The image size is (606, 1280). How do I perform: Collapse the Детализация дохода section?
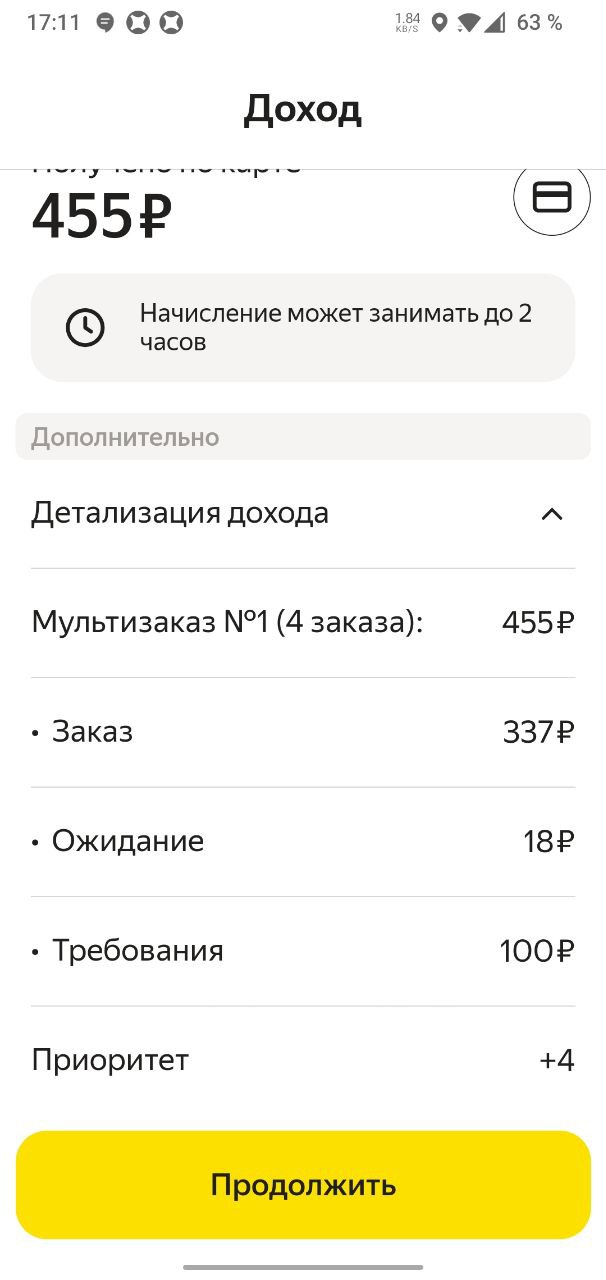(x=551, y=514)
